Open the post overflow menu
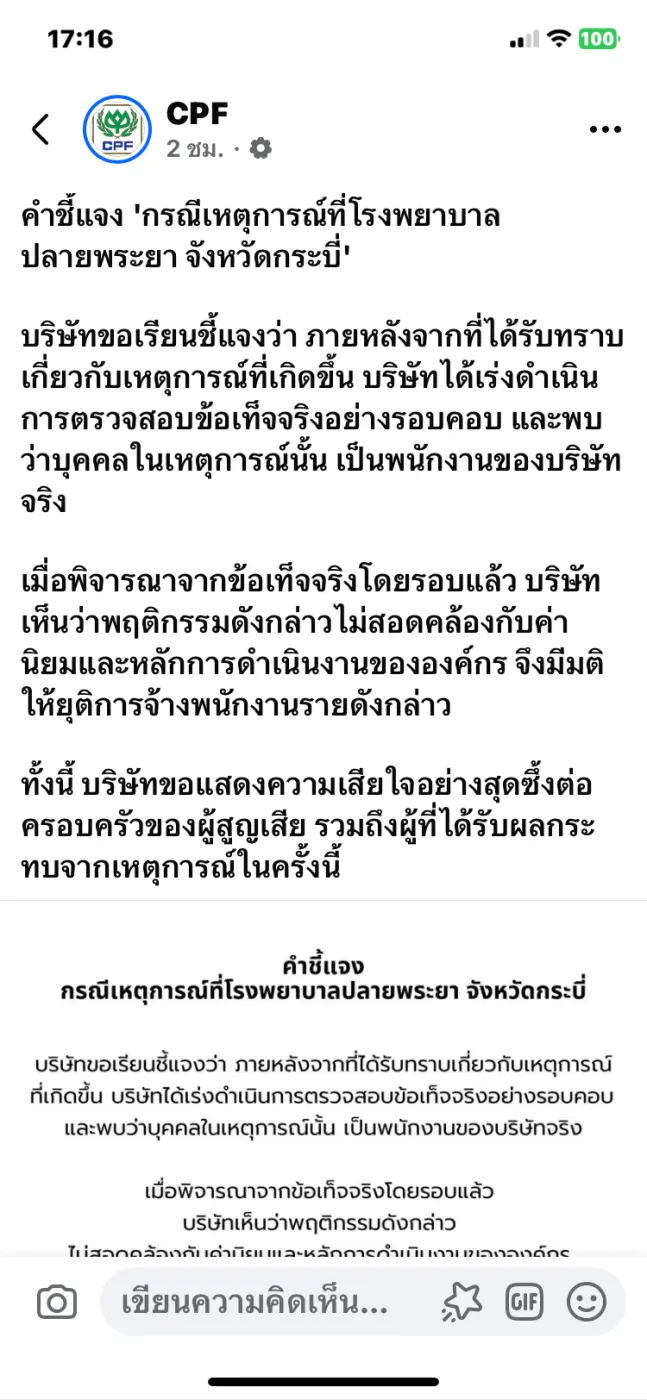The width and height of the screenshot is (647, 1400). click(x=606, y=129)
